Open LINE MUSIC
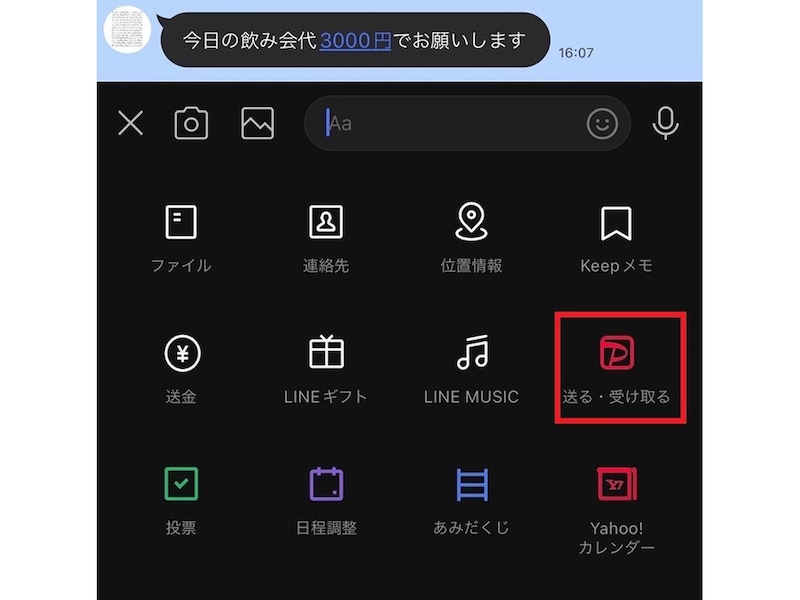Image resolution: width=800 pixels, height=600 pixels. pos(471,368)
